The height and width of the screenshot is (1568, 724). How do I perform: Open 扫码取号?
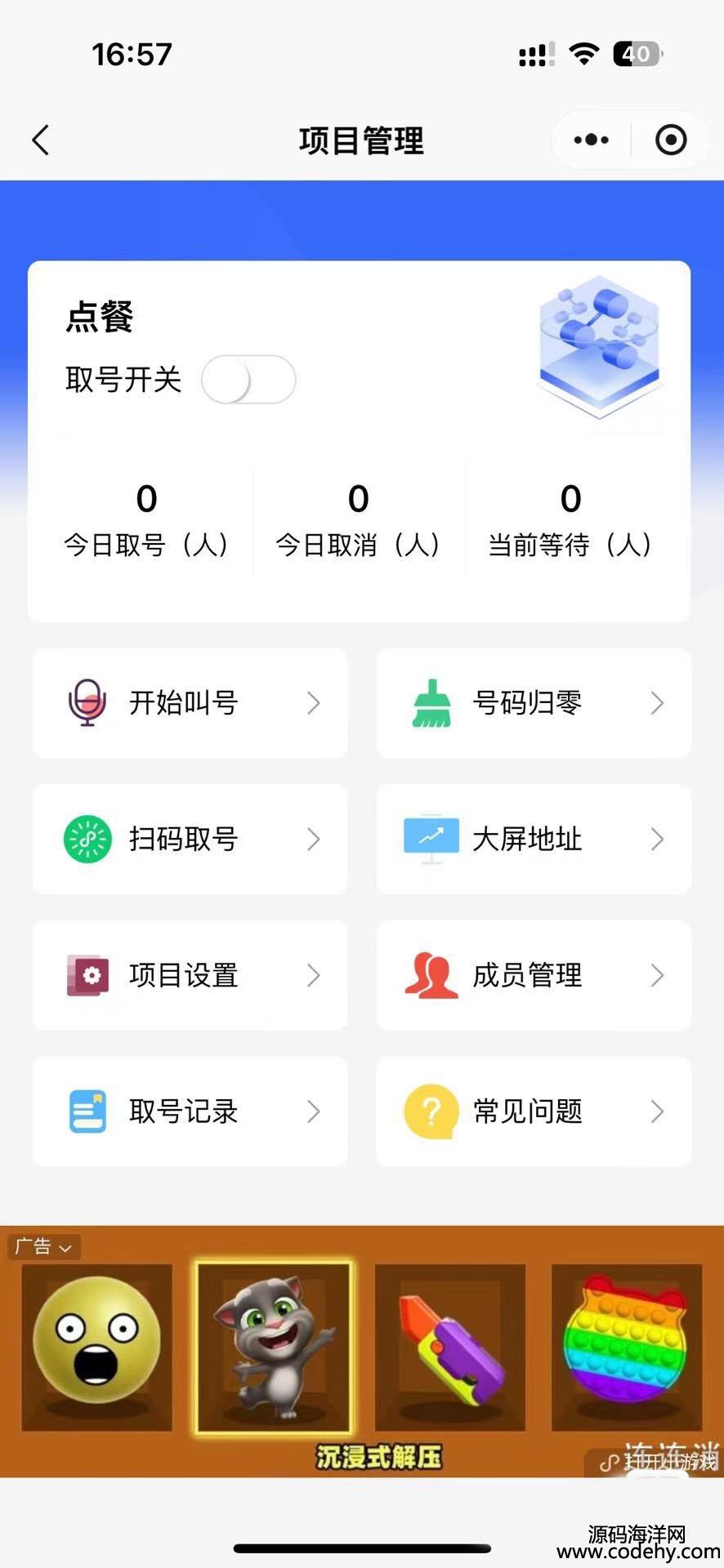[x=190, y=840]
